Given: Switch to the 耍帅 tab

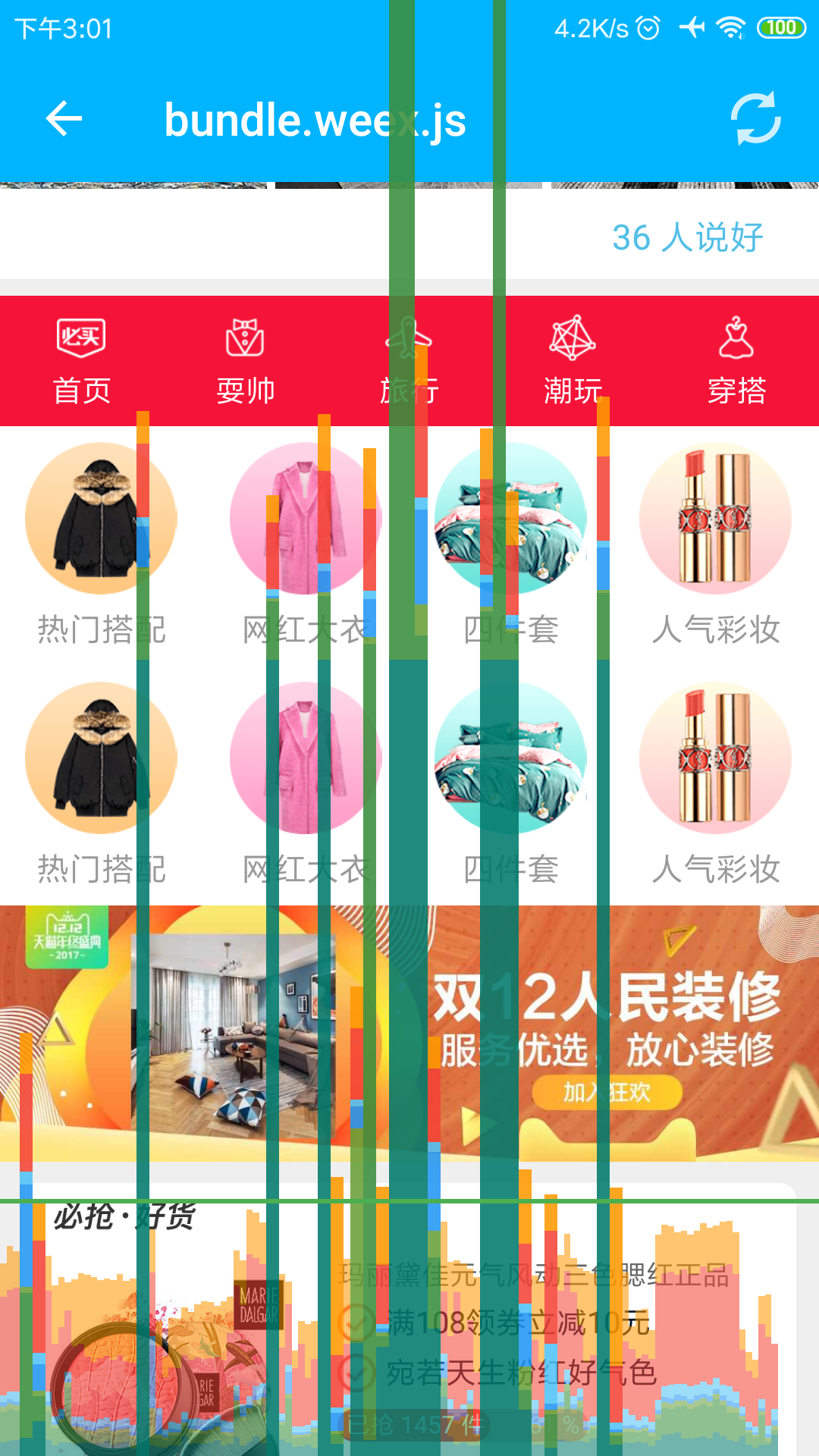Looking at the screenshot, I should point(246,362).
